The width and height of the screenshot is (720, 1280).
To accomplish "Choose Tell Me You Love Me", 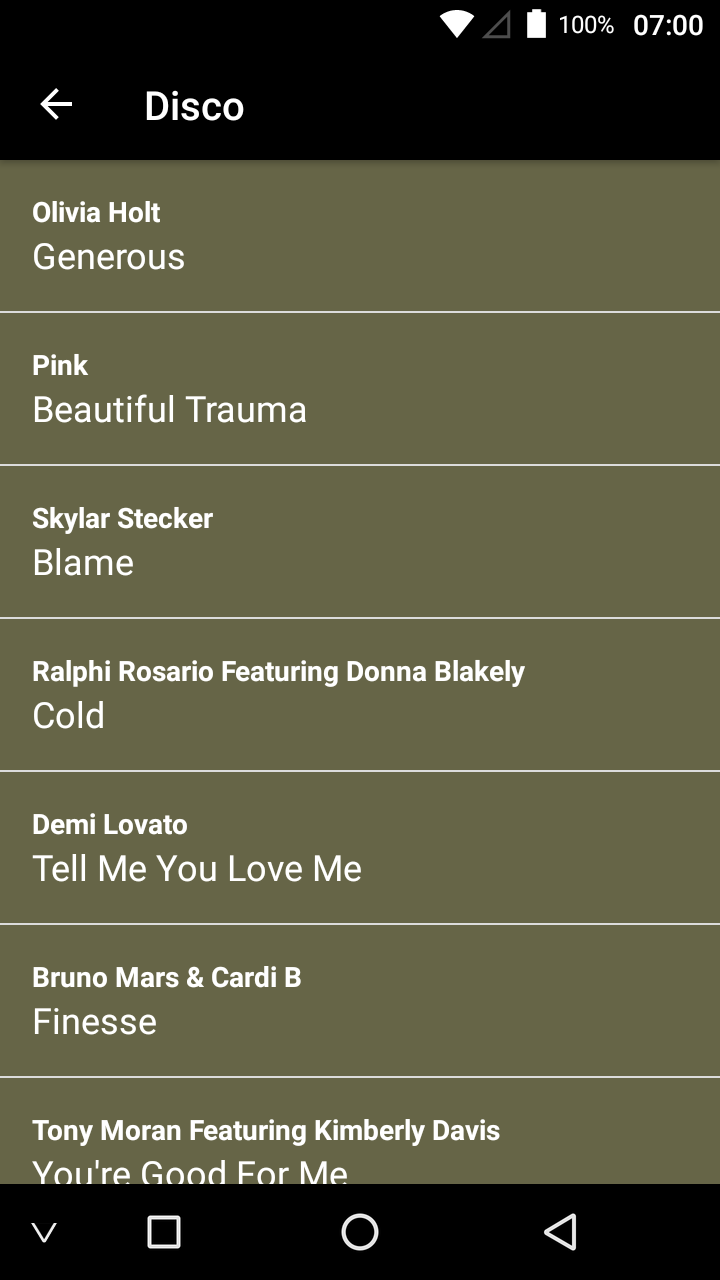I will coord(360,848).
